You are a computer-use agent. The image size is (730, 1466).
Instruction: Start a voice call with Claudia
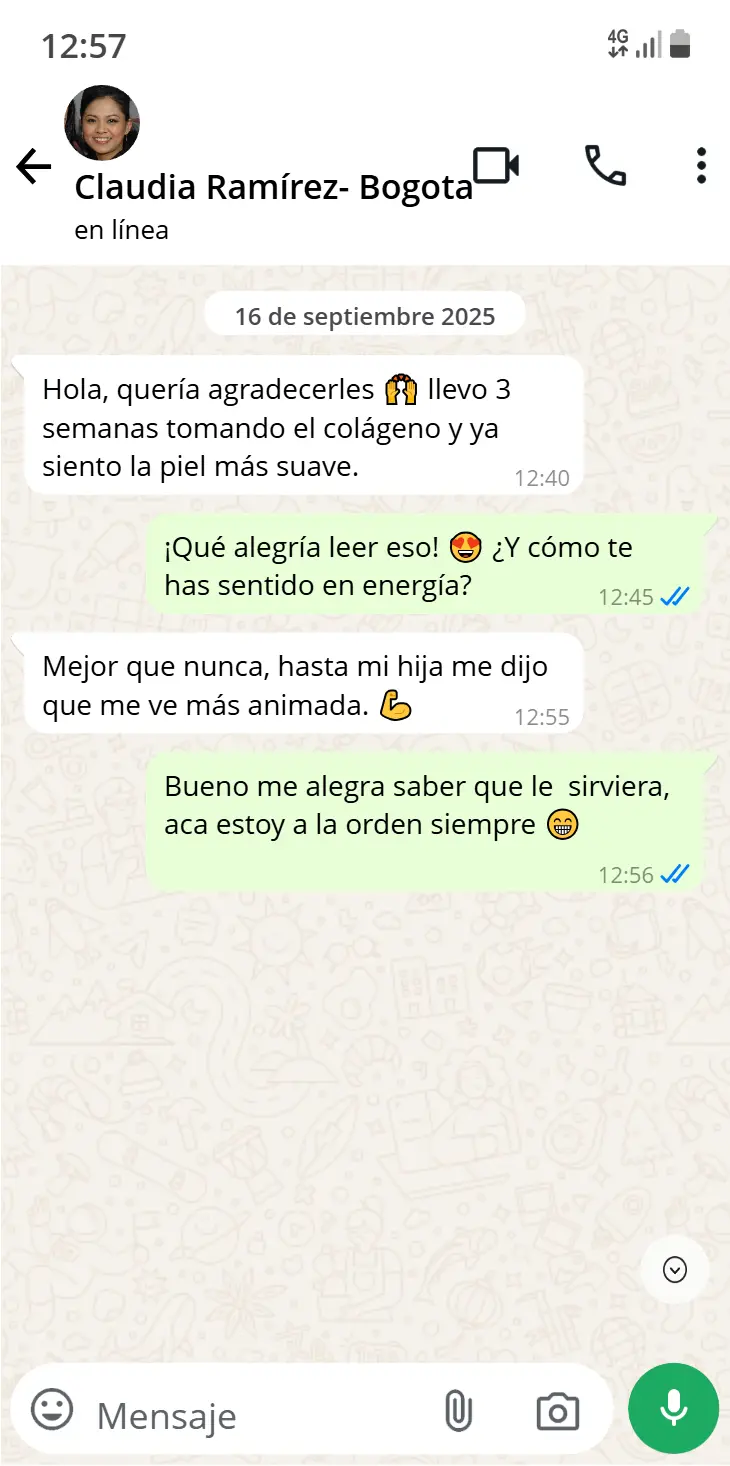605,166
